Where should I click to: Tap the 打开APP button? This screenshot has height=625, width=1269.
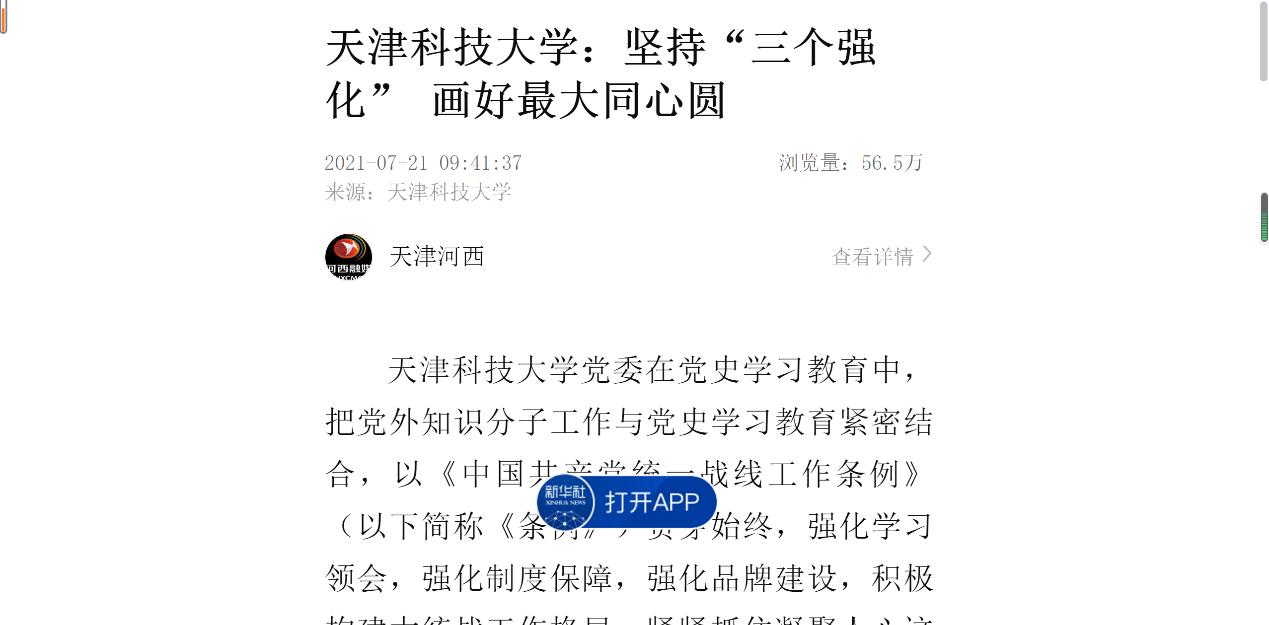627,502
